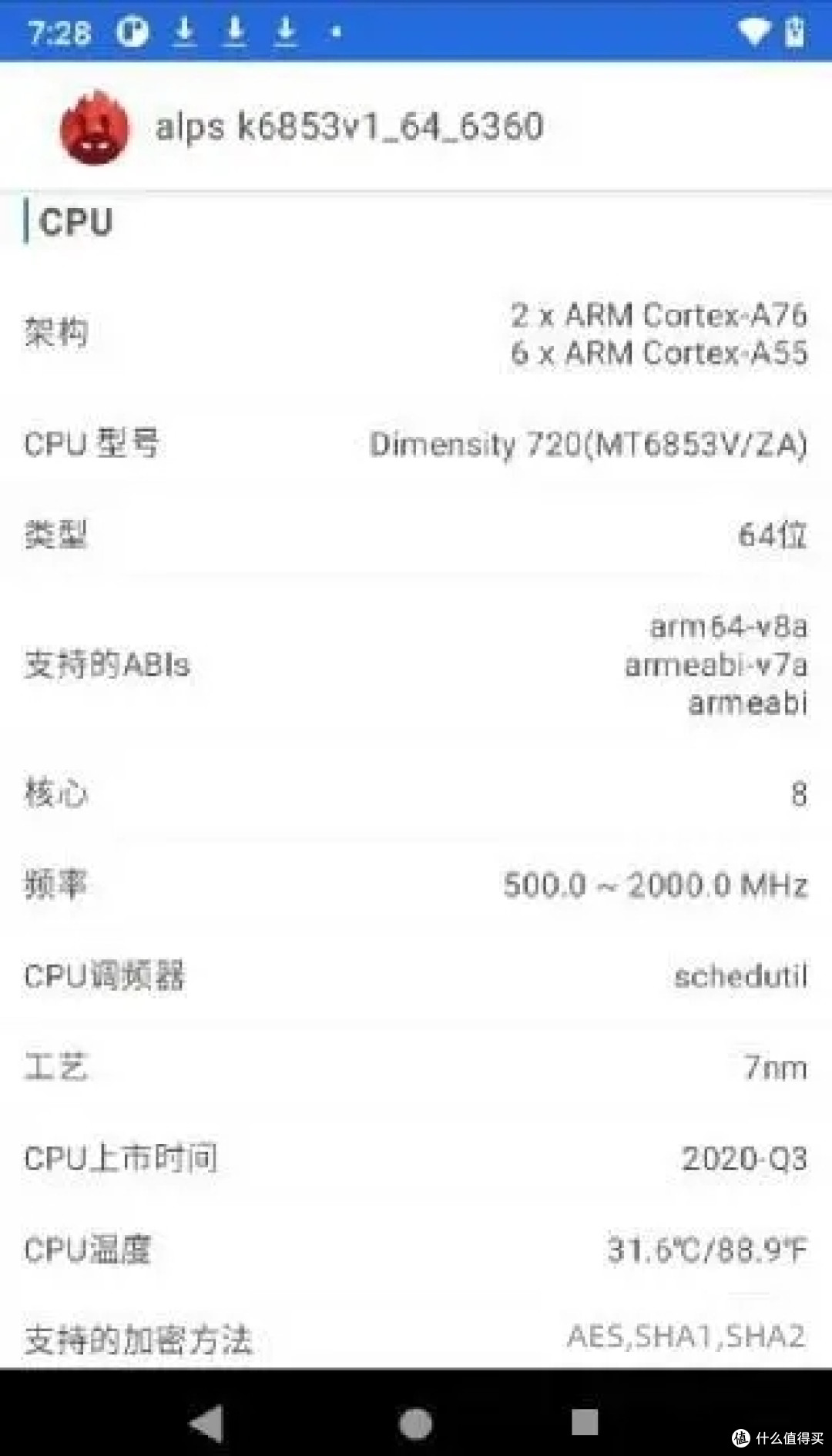Screen dimensions: 832x1456
Task: Click the third download arrow in status bar
Action: tap(285, 32)
